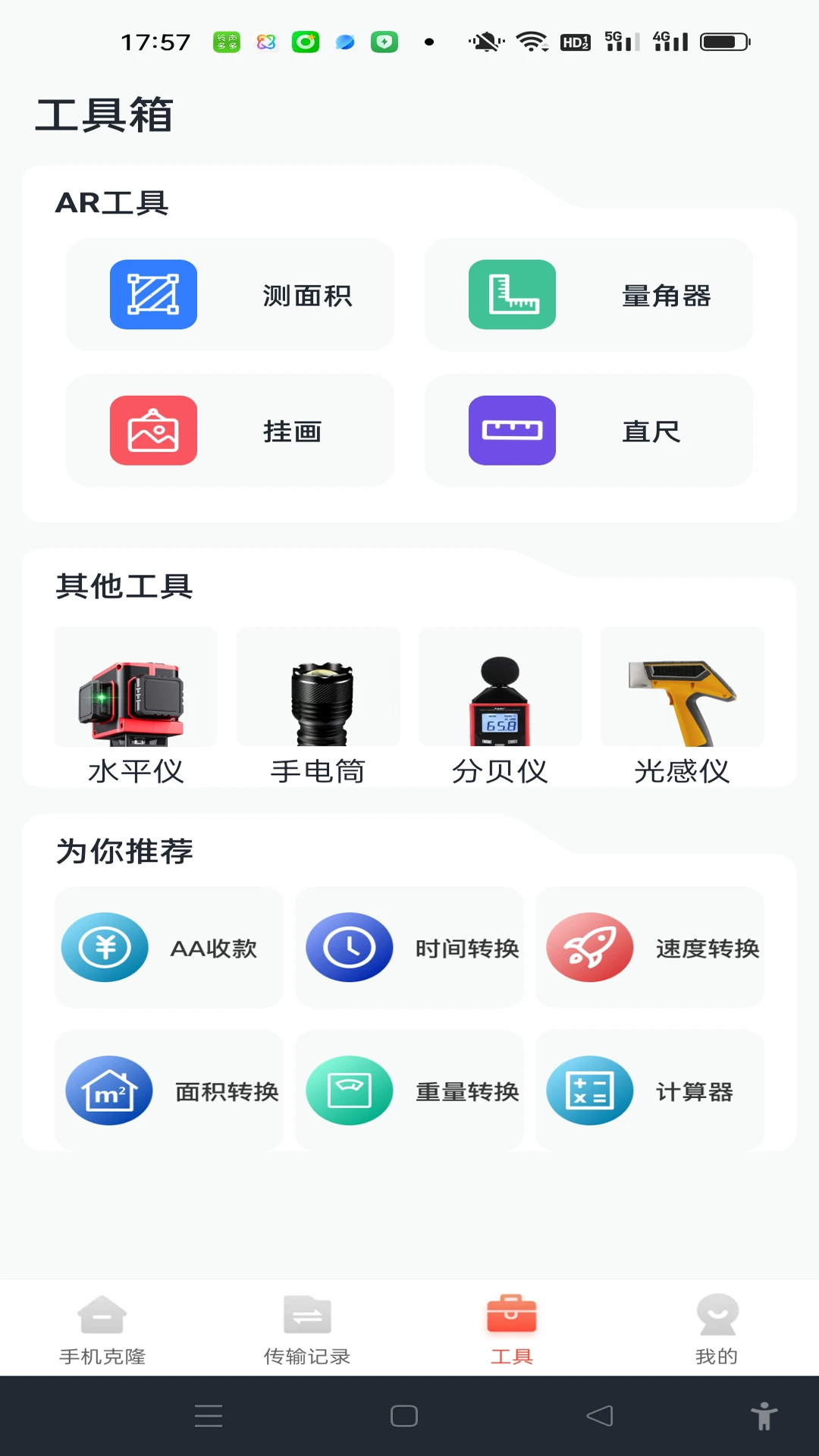
Task: Select the 工具 toolbox tab
Action: click(512, 1327)
